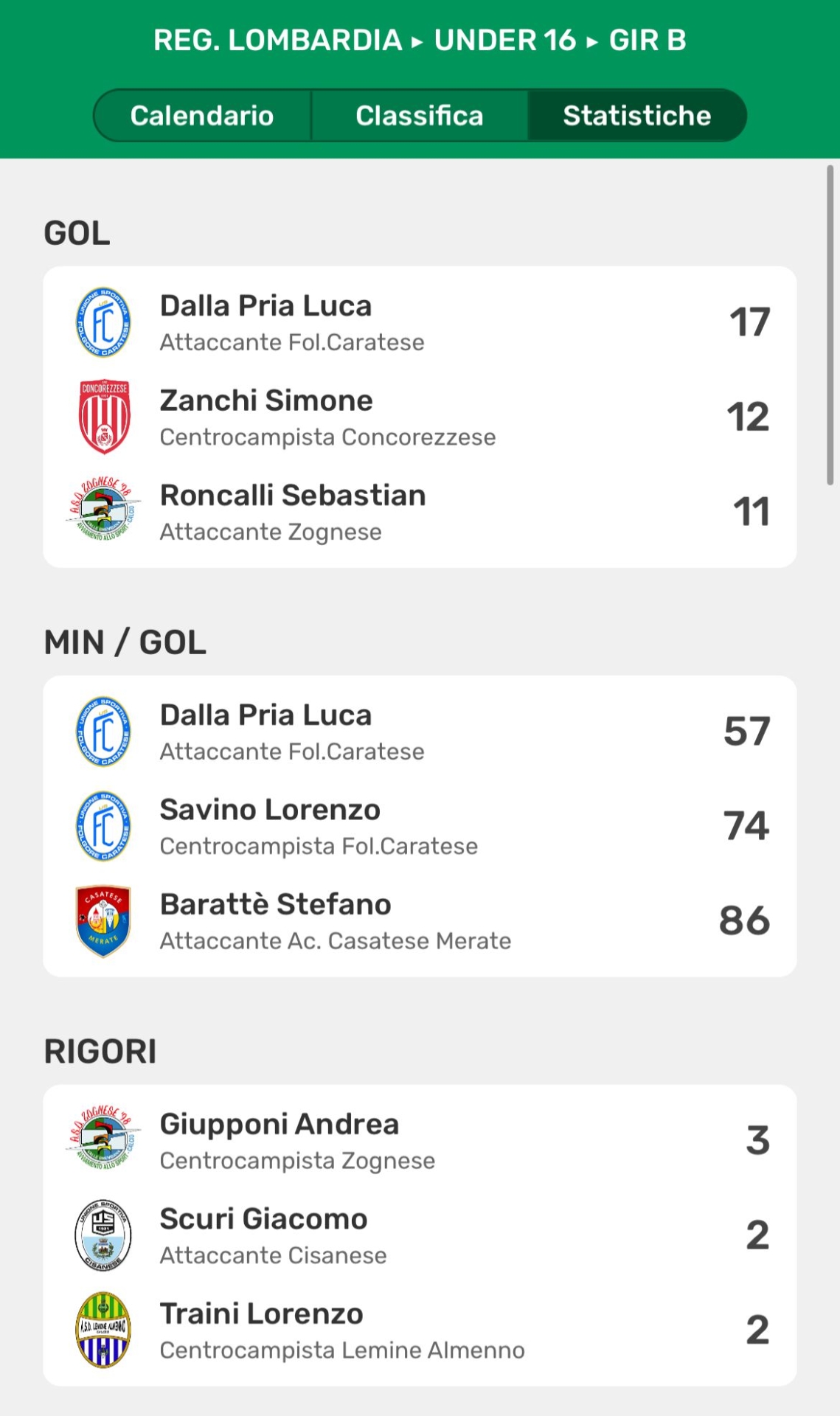Switch to the Classifica tab
This screenshot has height=1416, width=840.
419,116
